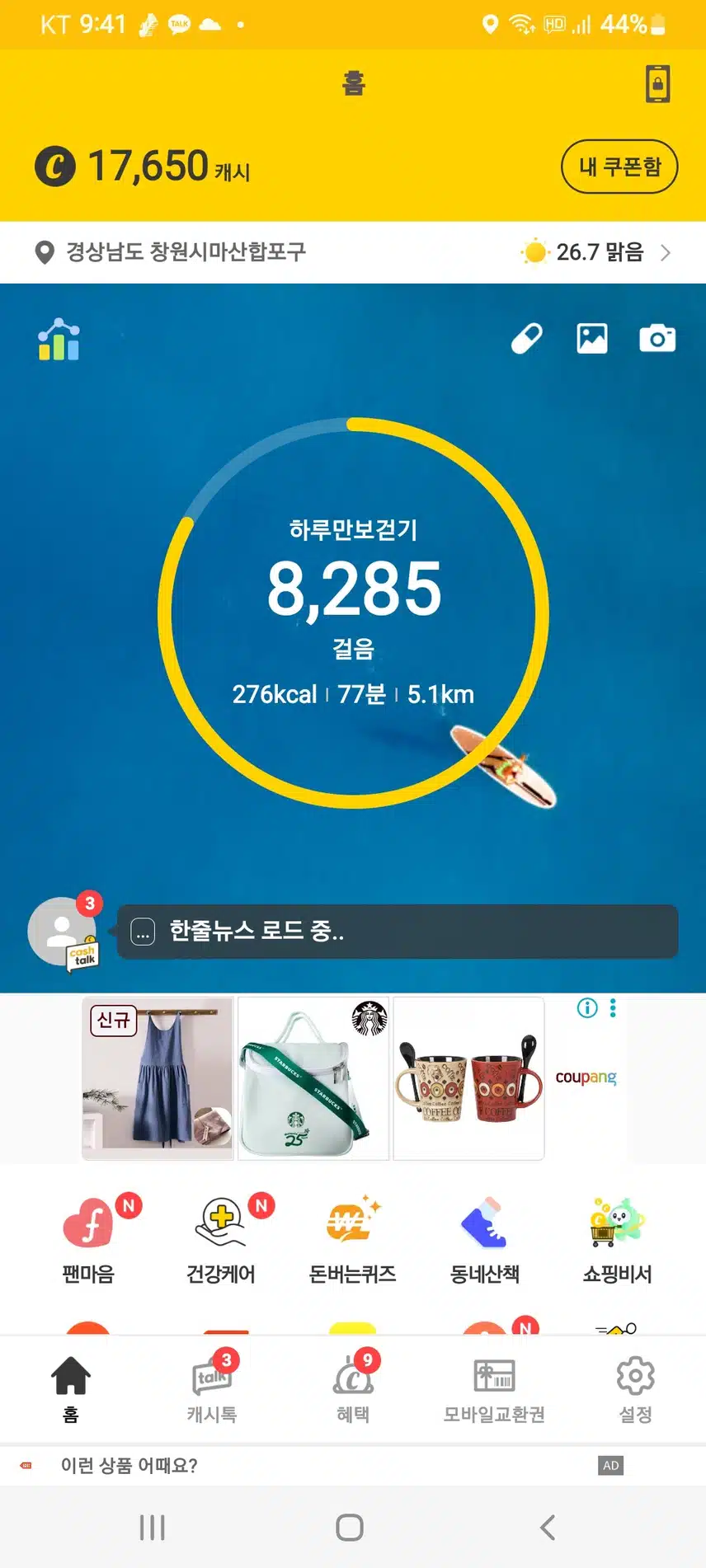This screenshot has height=1568, width=706.
Task: View the Starbucks bag product ad
Action: pos(313,1078)
